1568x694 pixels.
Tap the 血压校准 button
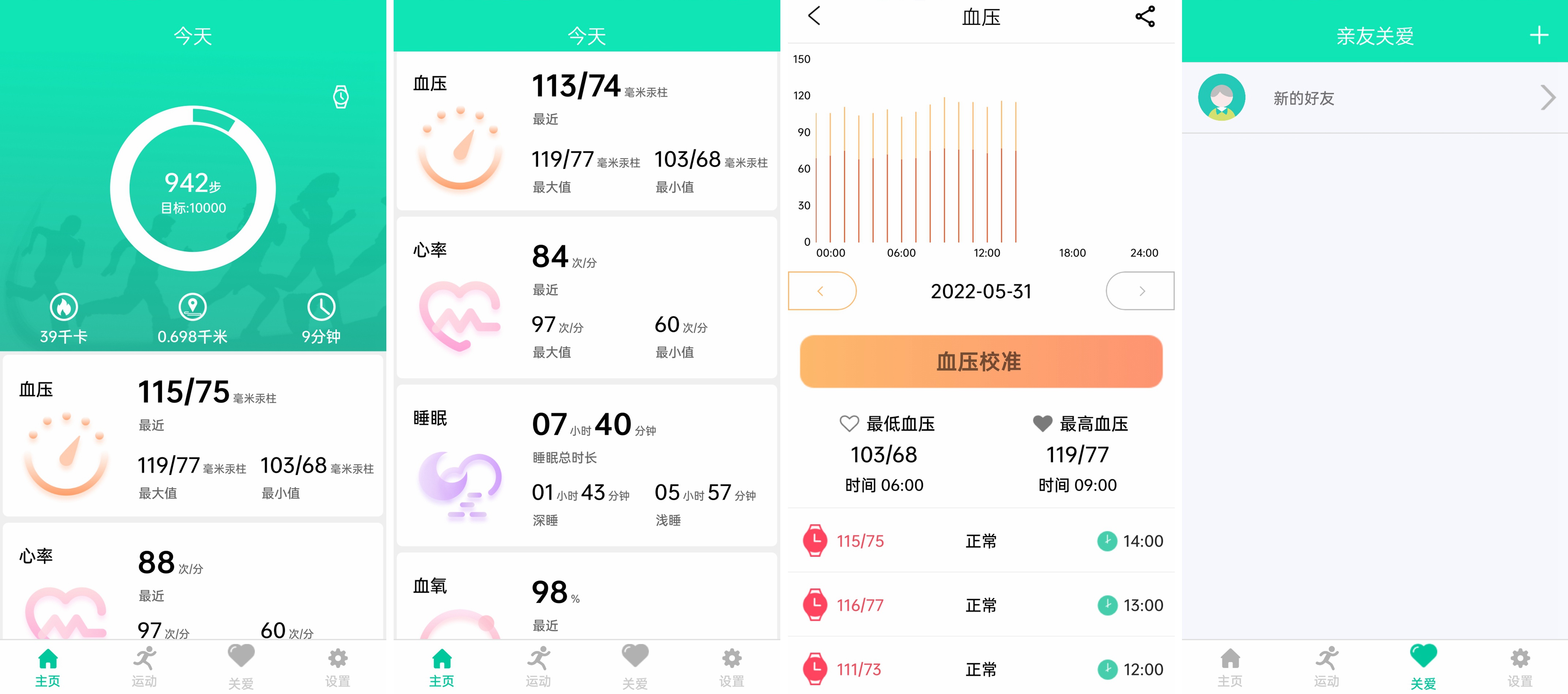[981, 362]
